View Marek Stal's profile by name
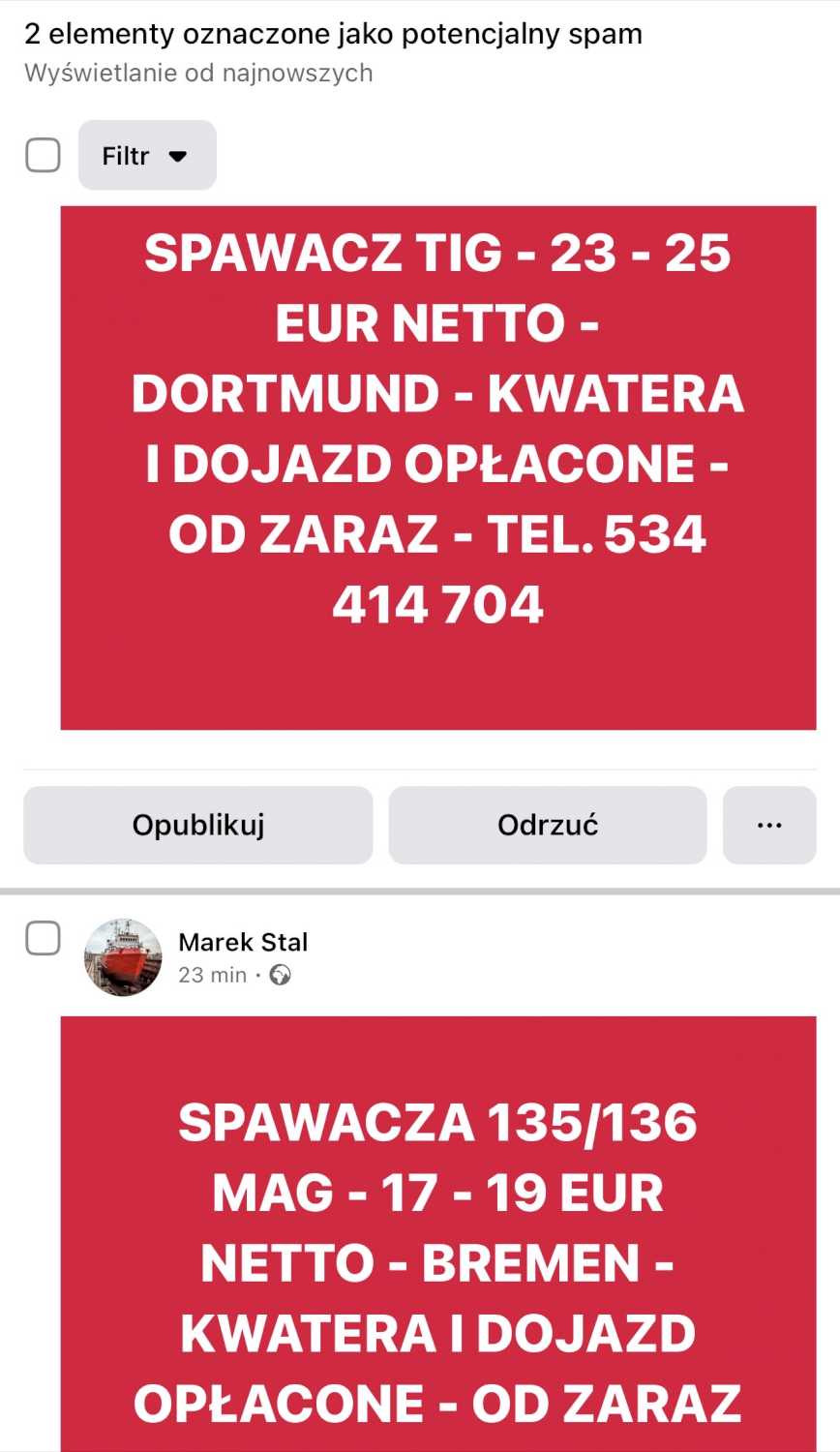The image size is (840, 1452). pos(243,942)
